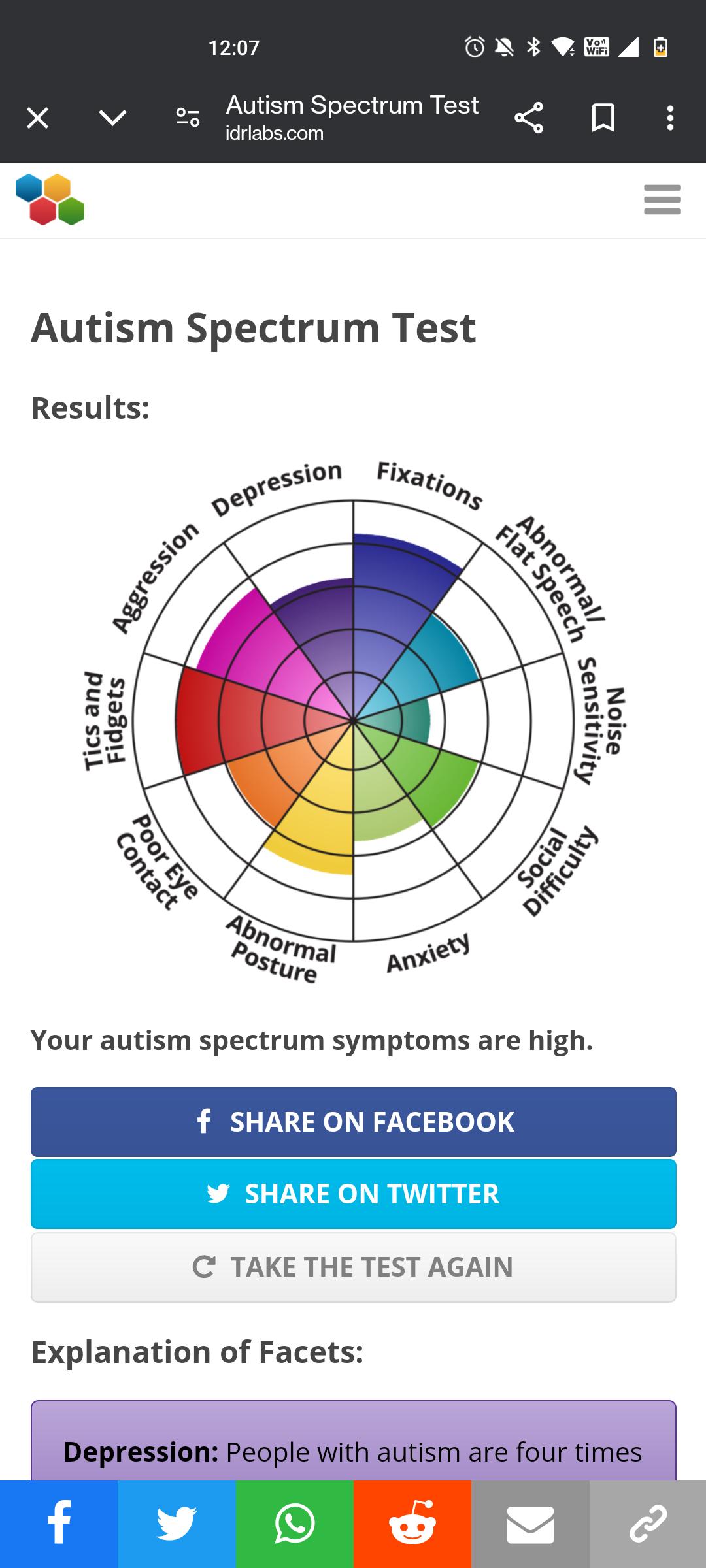Open the hamburger site menu
Screen dimensions: 706x1568
[662, 199]
